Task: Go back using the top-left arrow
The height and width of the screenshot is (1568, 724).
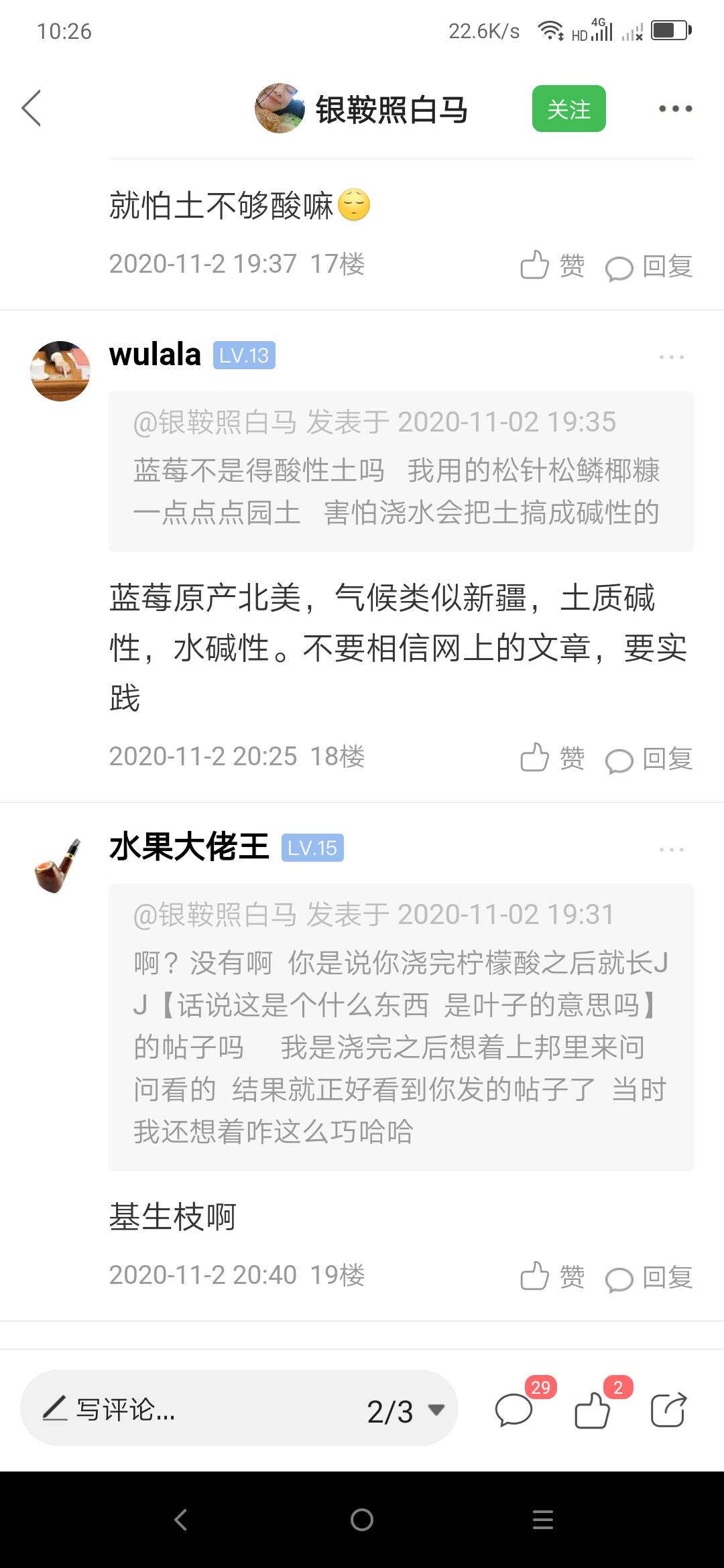Action: (32, 108)
